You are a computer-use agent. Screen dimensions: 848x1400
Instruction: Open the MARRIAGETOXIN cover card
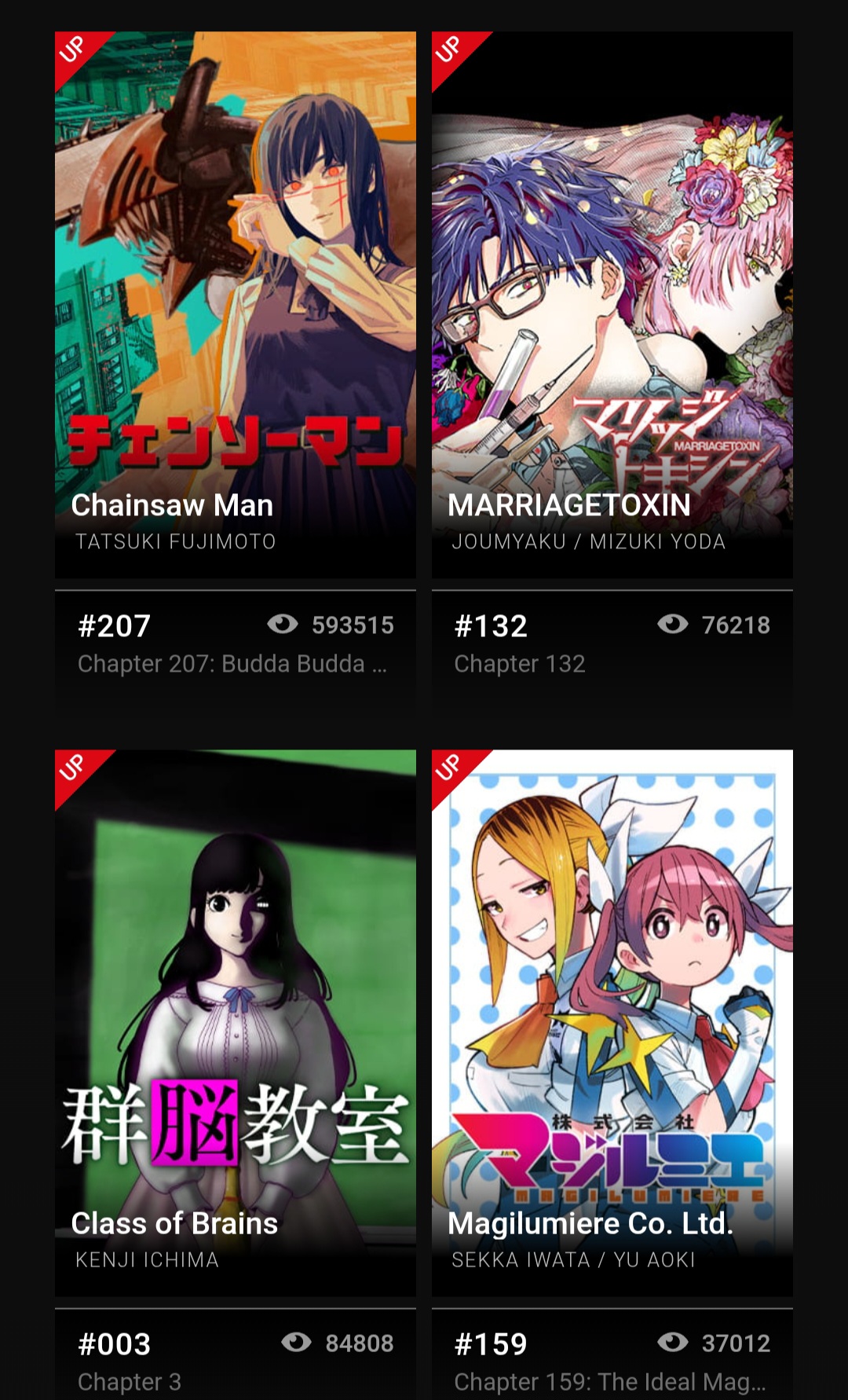[612, 305]
